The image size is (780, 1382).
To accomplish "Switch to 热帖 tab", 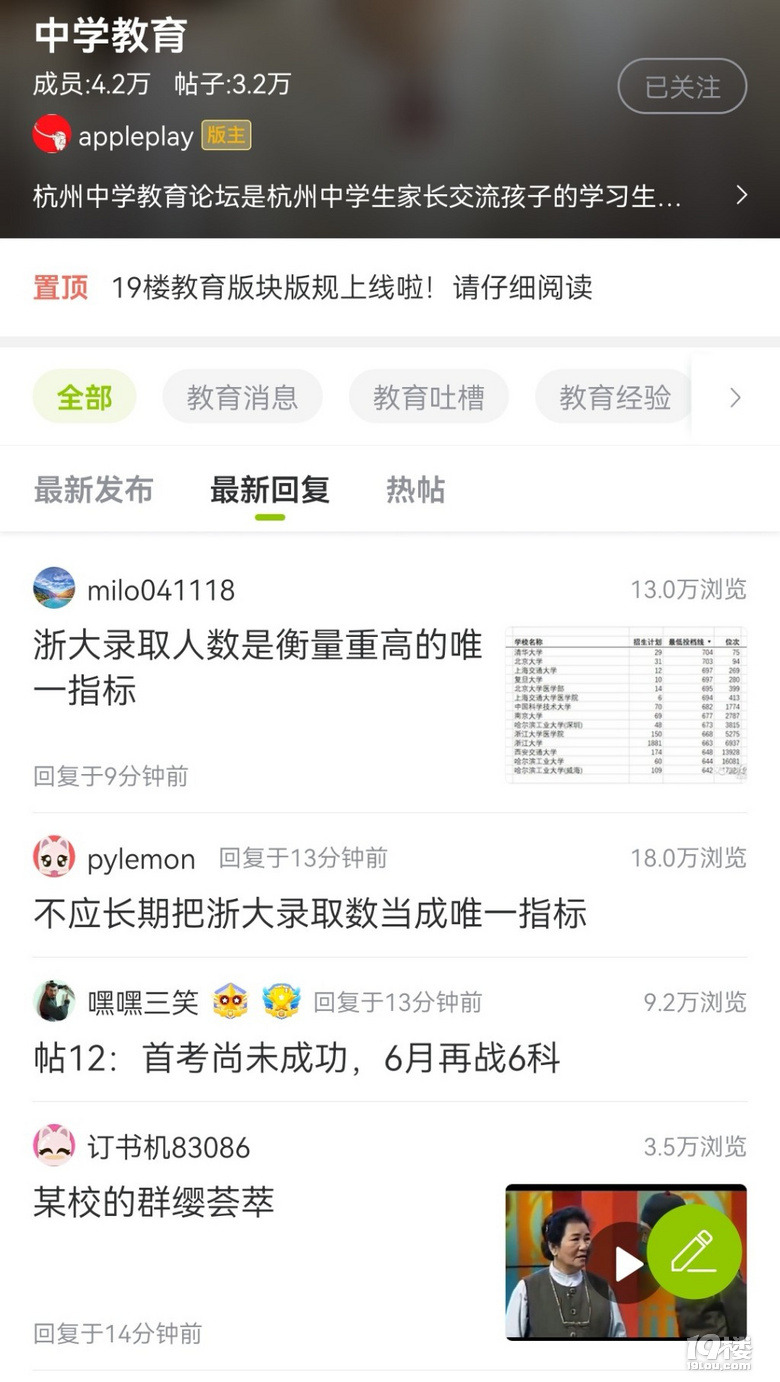I will 415,490.
